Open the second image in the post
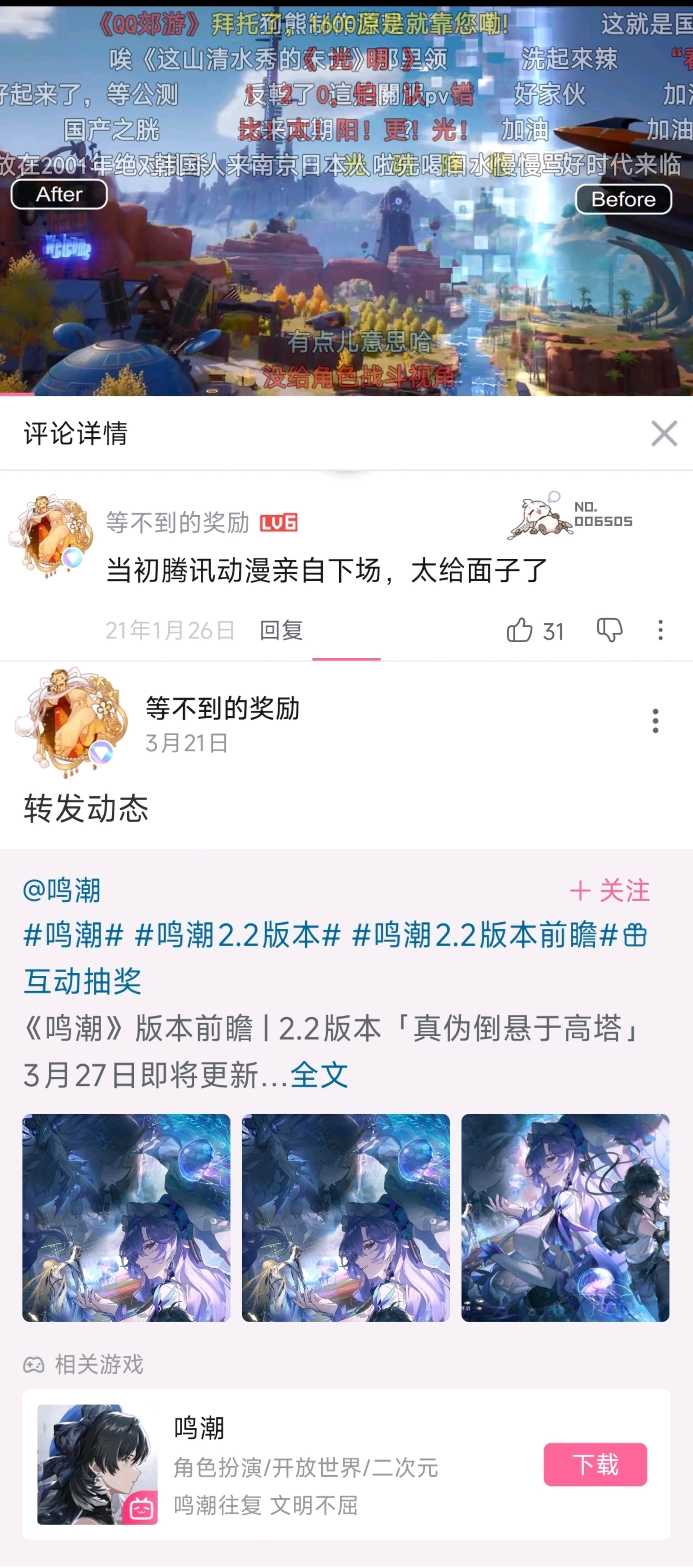The image size is (693, 1568). [x=346, y=1217]
